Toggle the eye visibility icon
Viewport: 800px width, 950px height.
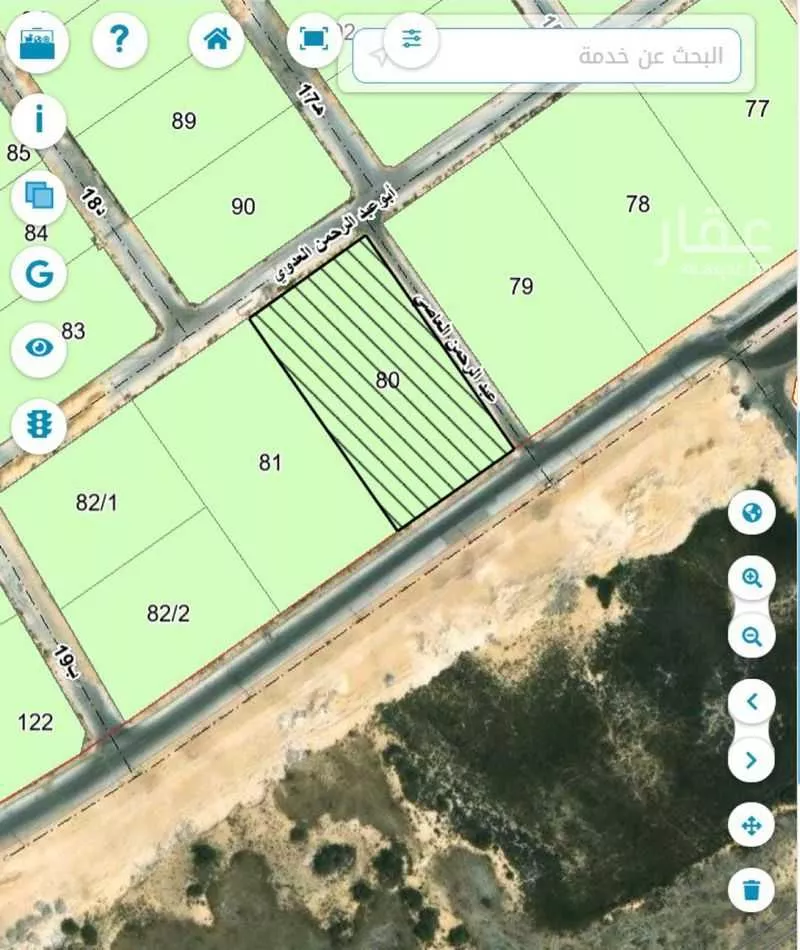39,348
